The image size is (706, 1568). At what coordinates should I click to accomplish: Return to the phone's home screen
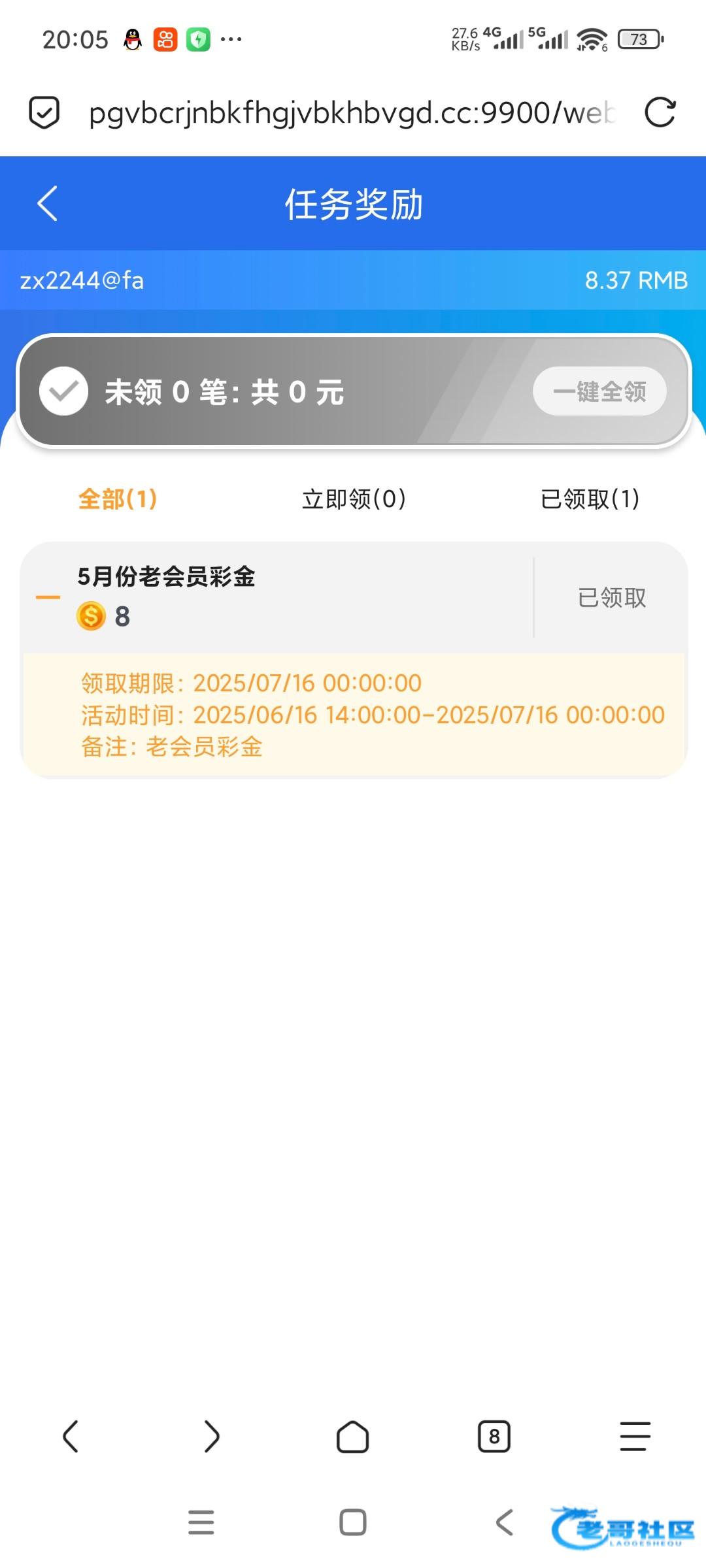[353, 1522]
